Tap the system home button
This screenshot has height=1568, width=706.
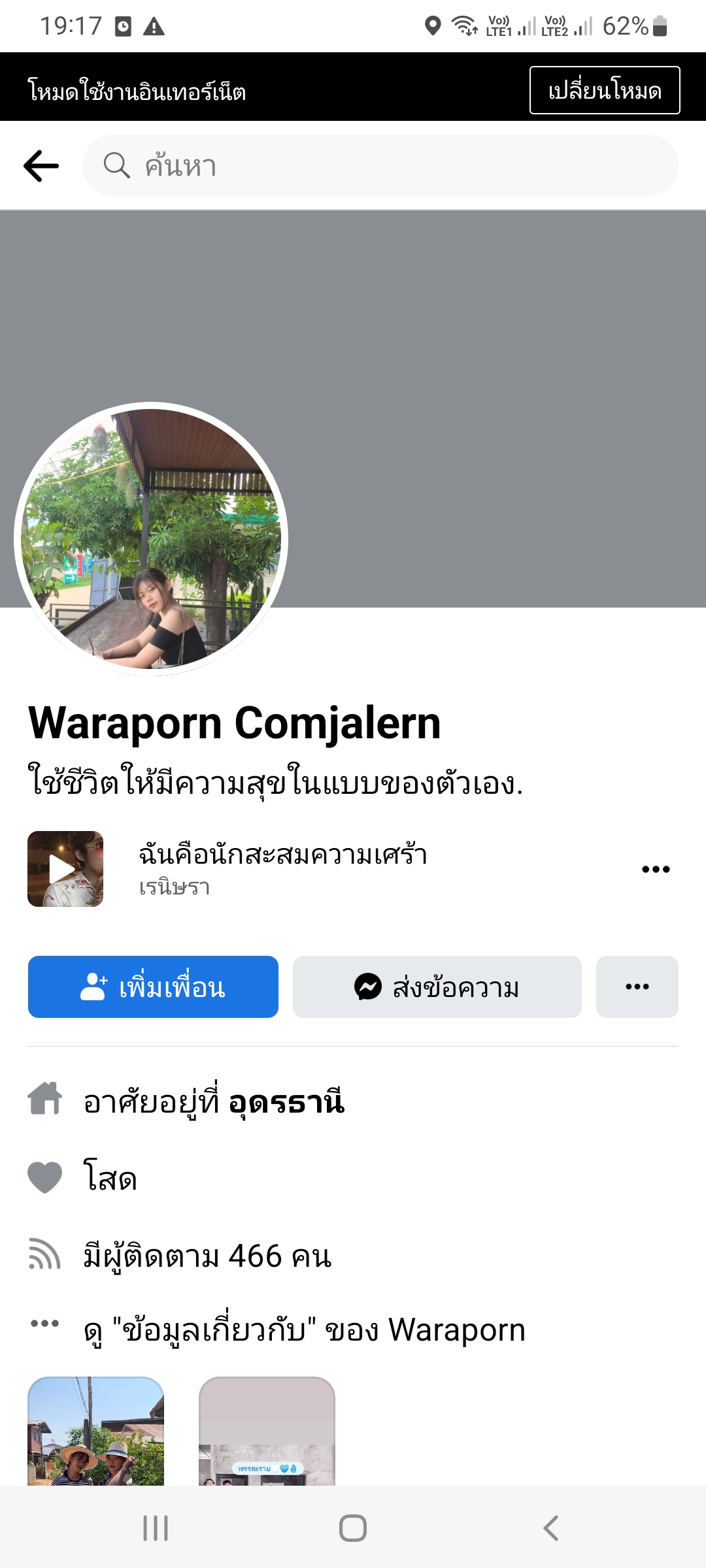pyautogui.click(x=353, y=1528)
